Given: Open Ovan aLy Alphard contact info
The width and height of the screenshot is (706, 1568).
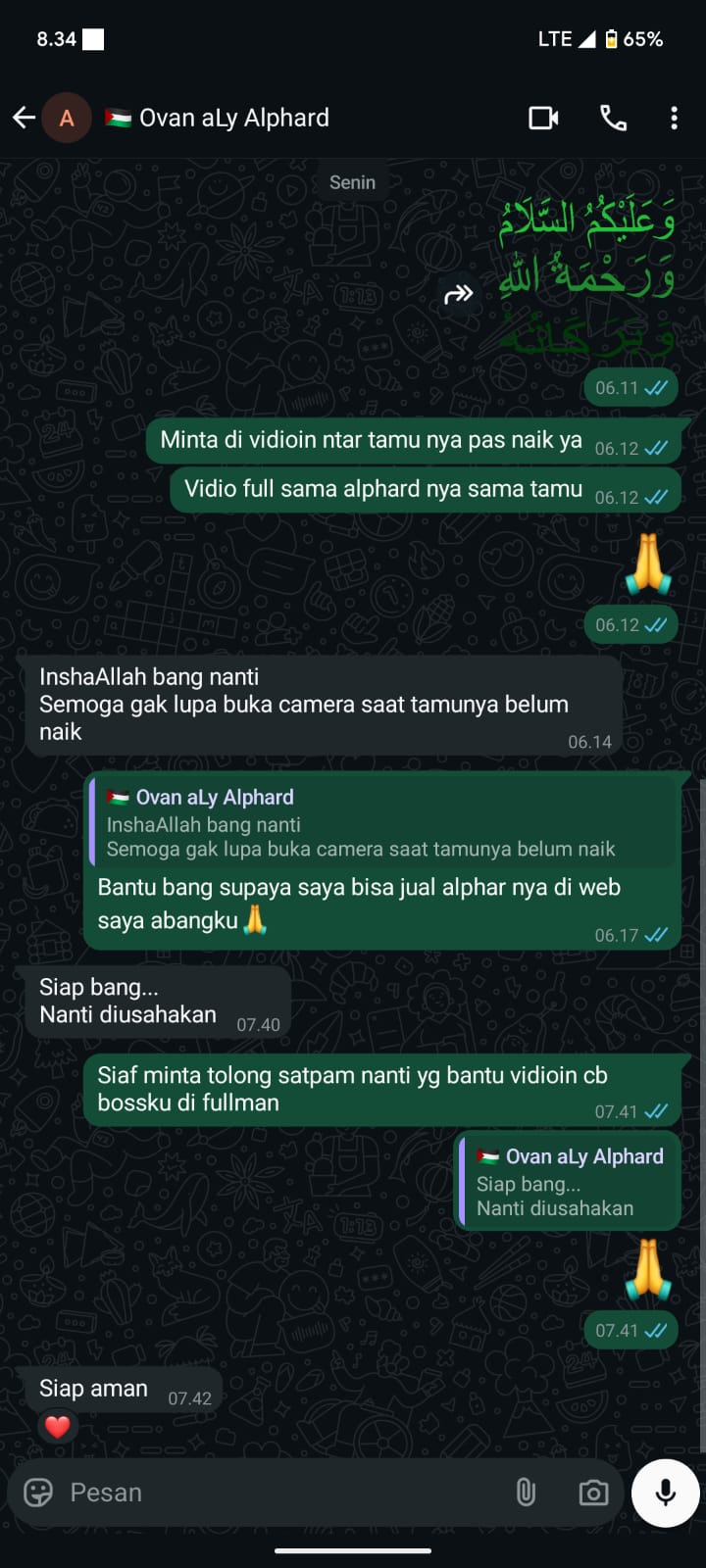Looking at the screenshot, I should point(233,119).
